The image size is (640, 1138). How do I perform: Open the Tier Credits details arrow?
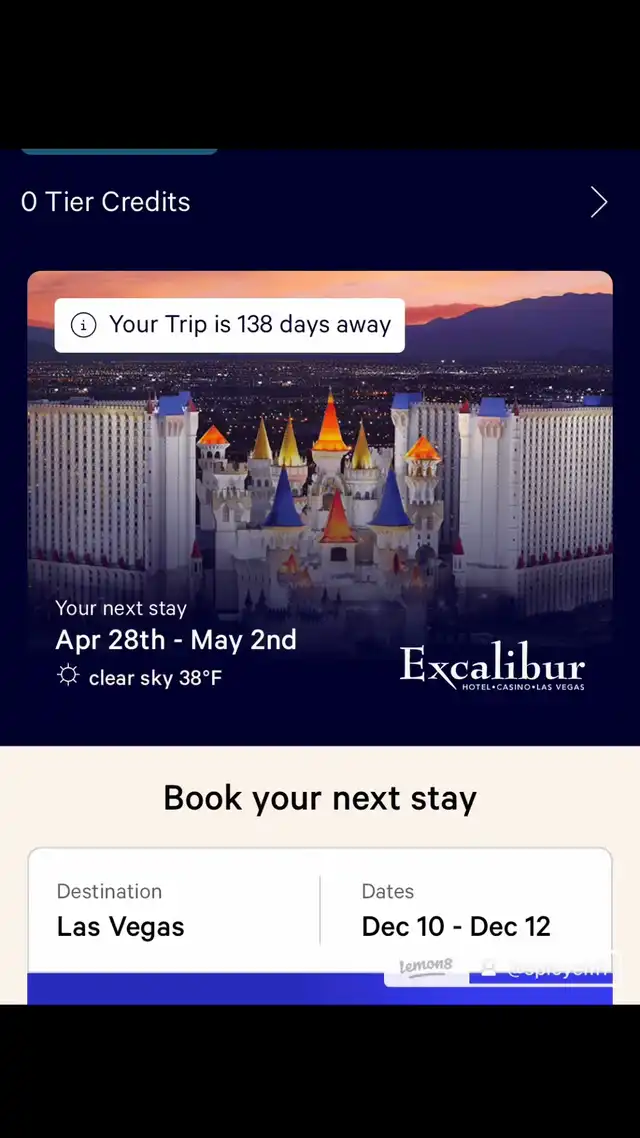(x=598, y=202)
